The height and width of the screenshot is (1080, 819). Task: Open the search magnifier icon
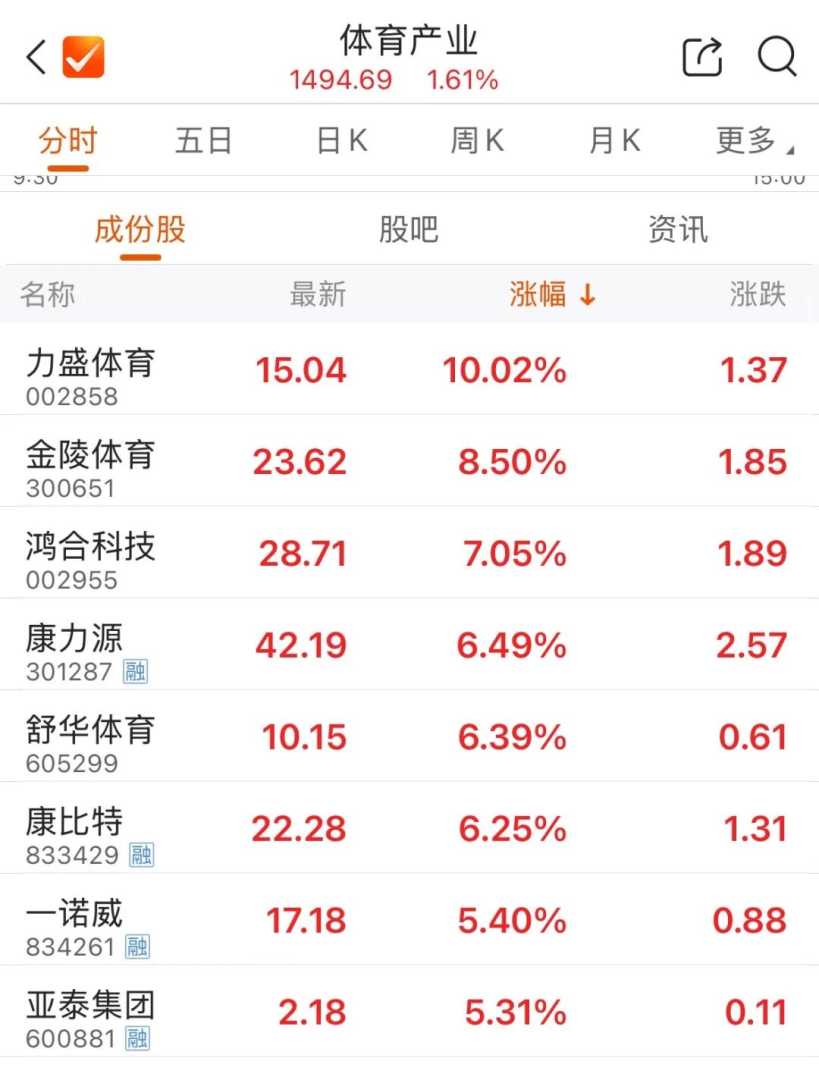pyautogui.click(x=776, y=57)
